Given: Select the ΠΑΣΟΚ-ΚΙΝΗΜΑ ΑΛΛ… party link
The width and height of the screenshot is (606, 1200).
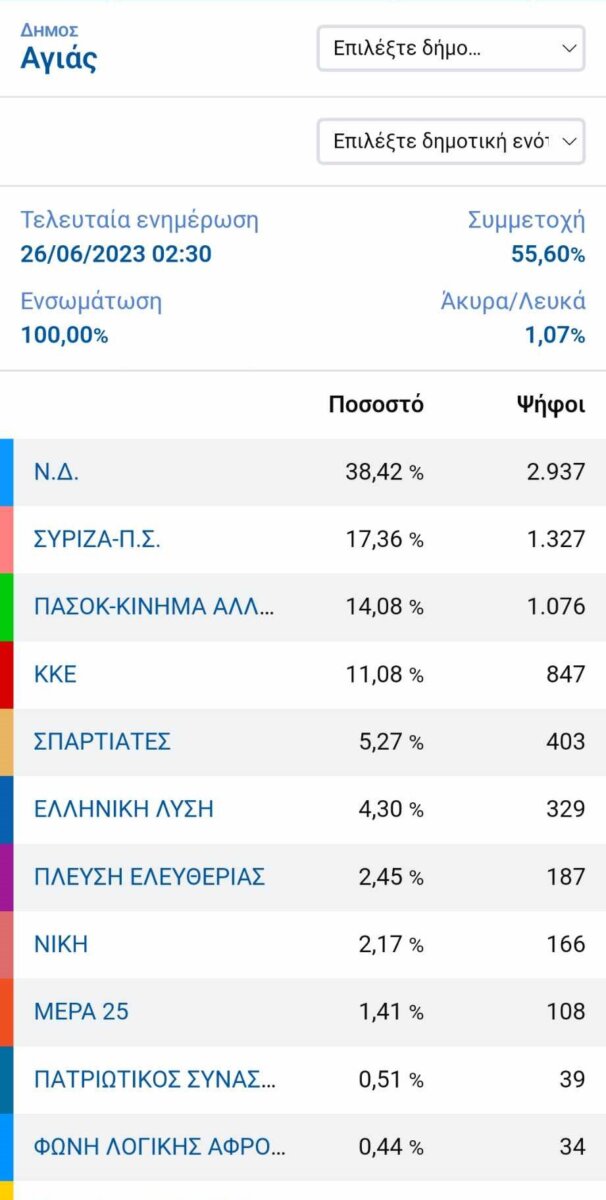Looking at the screenshot, I should pyautogui.click(x=154, y=607).
